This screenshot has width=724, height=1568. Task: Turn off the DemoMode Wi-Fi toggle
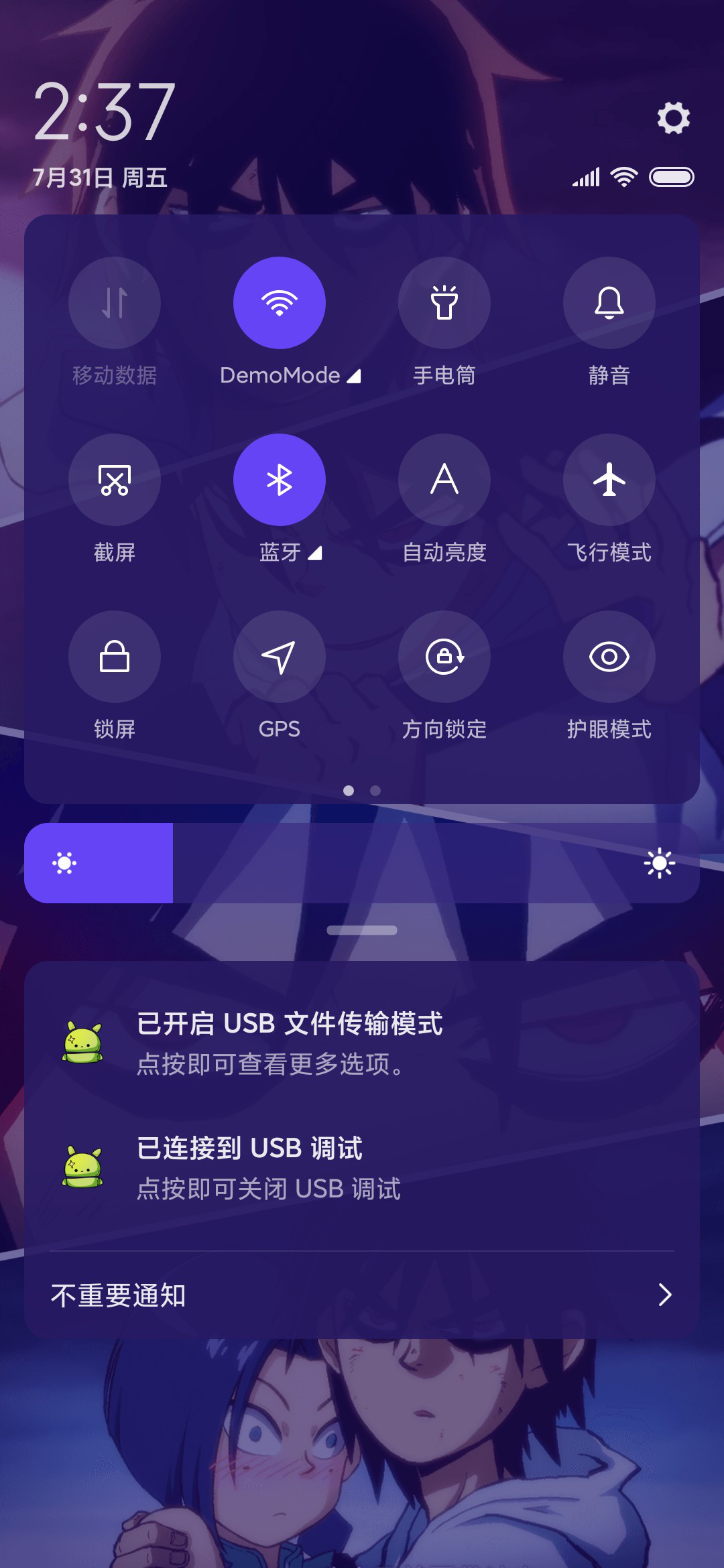click(280, 303)
